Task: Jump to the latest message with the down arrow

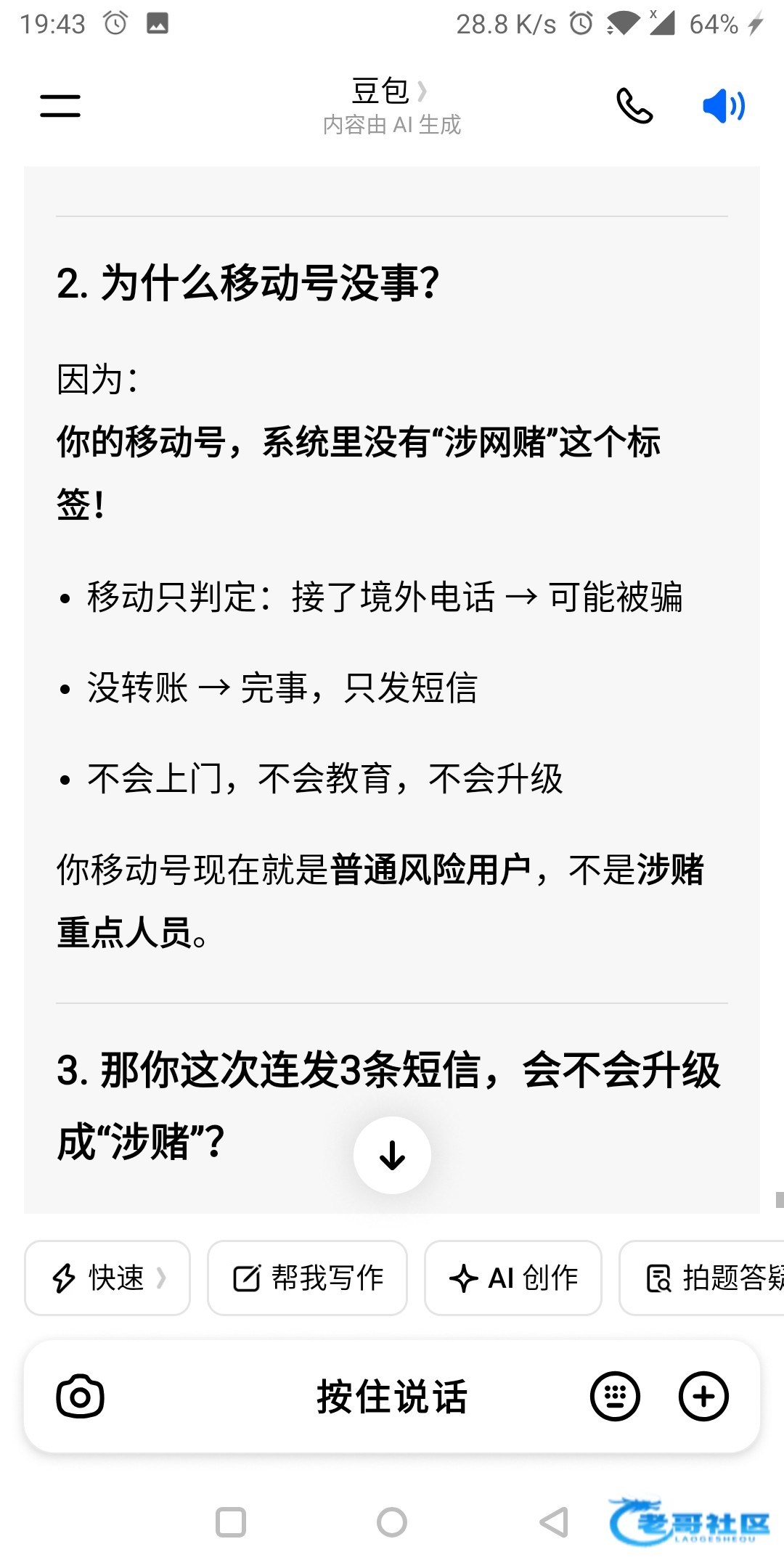Action: tap(392, 1155)
